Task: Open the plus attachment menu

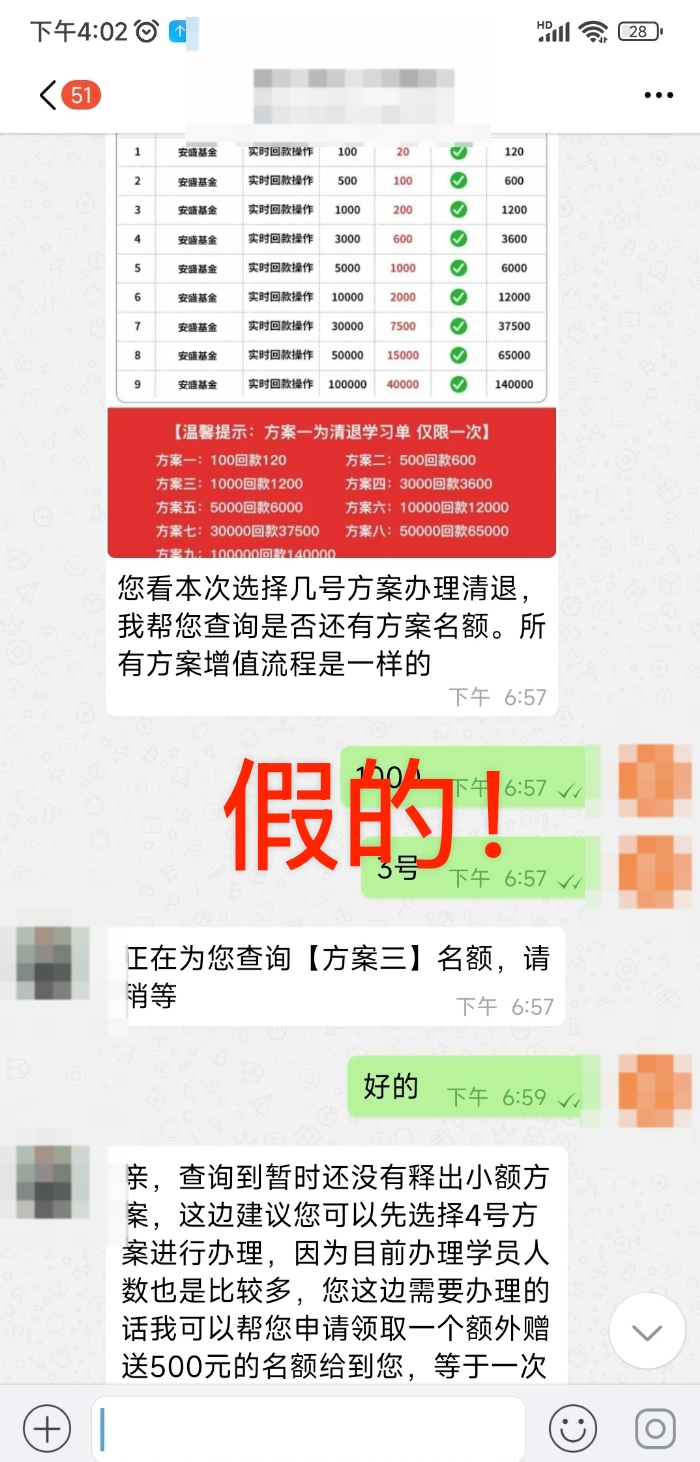Action: [x=46, y=1427]
